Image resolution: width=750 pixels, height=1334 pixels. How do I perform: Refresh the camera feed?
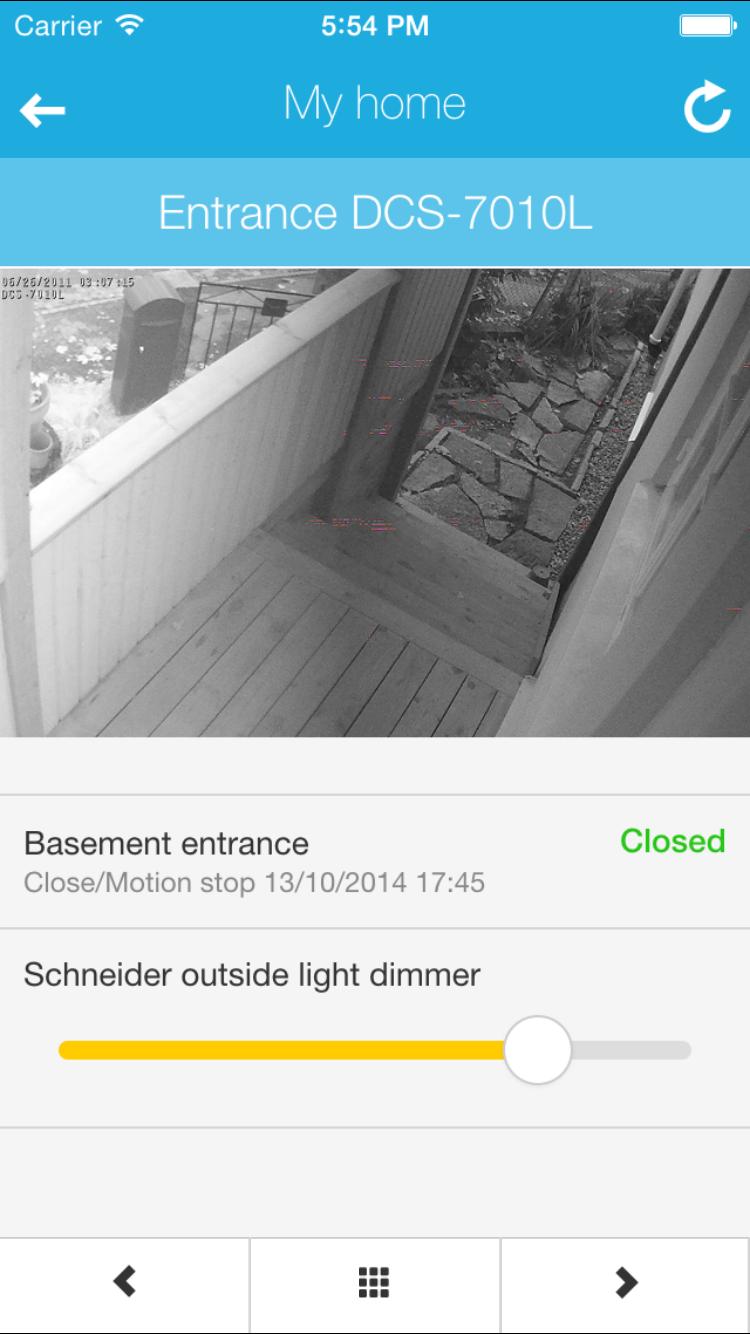(x=707, y=108)
